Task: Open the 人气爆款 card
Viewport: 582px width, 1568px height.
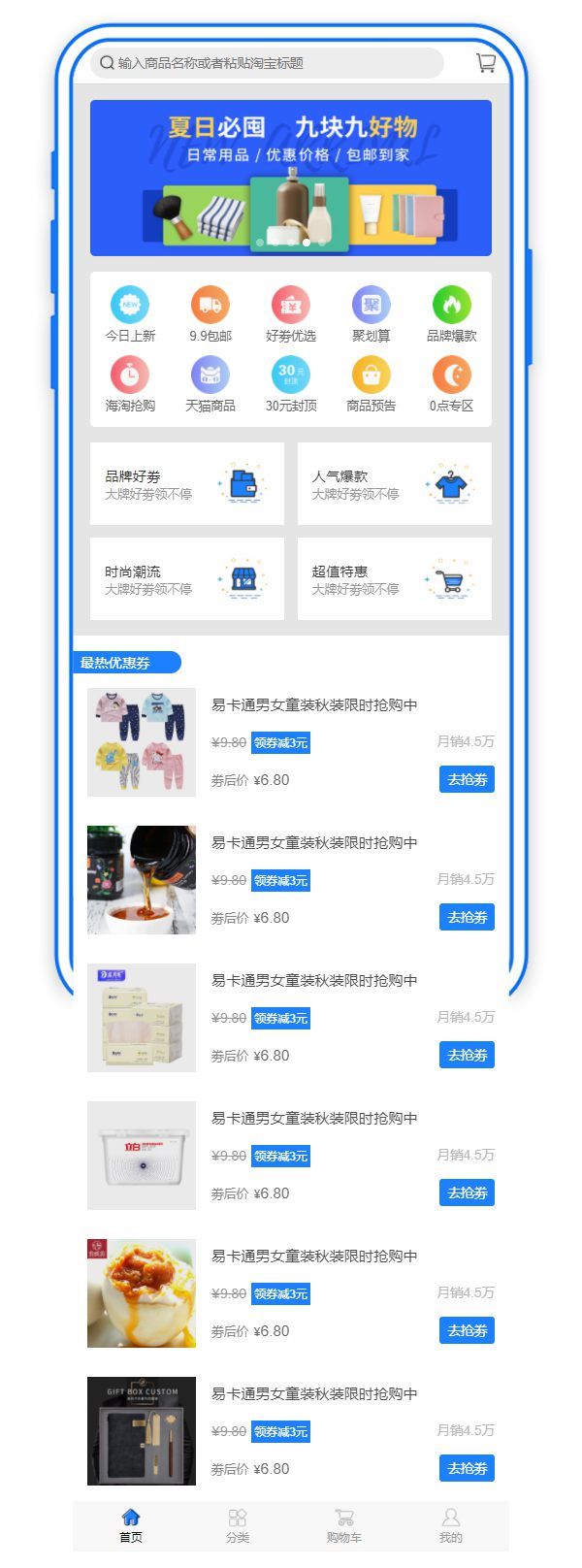Action: coord(394,483)
